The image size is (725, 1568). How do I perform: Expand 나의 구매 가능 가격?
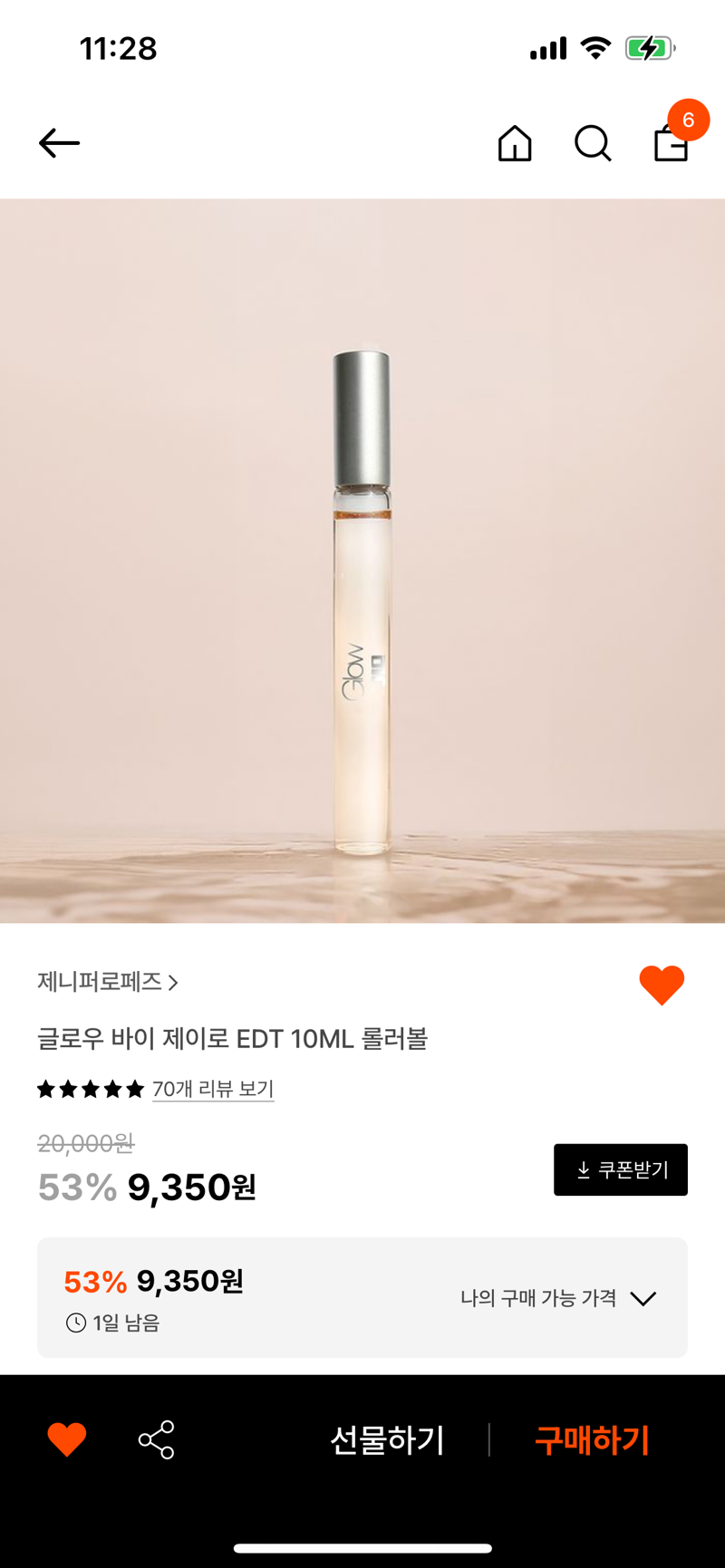point(558,1298)
